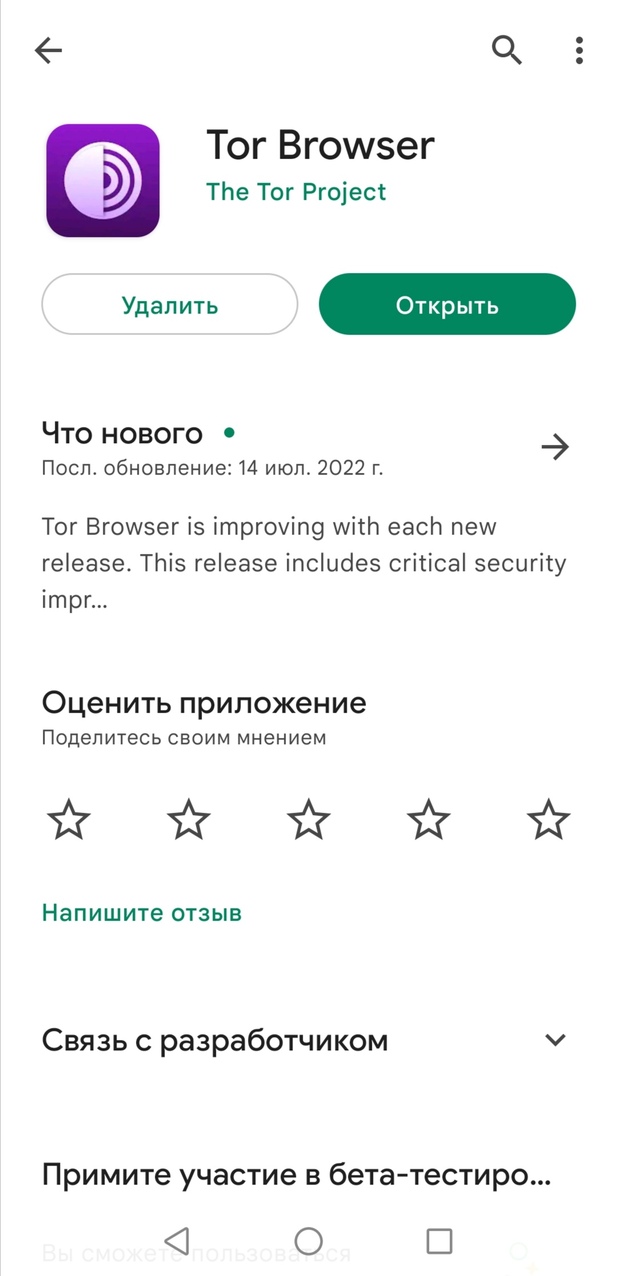Image resolution: width=617 pixels, height=1276 pixels.
Task: Rate the app five stars
Action: [548, 820]
